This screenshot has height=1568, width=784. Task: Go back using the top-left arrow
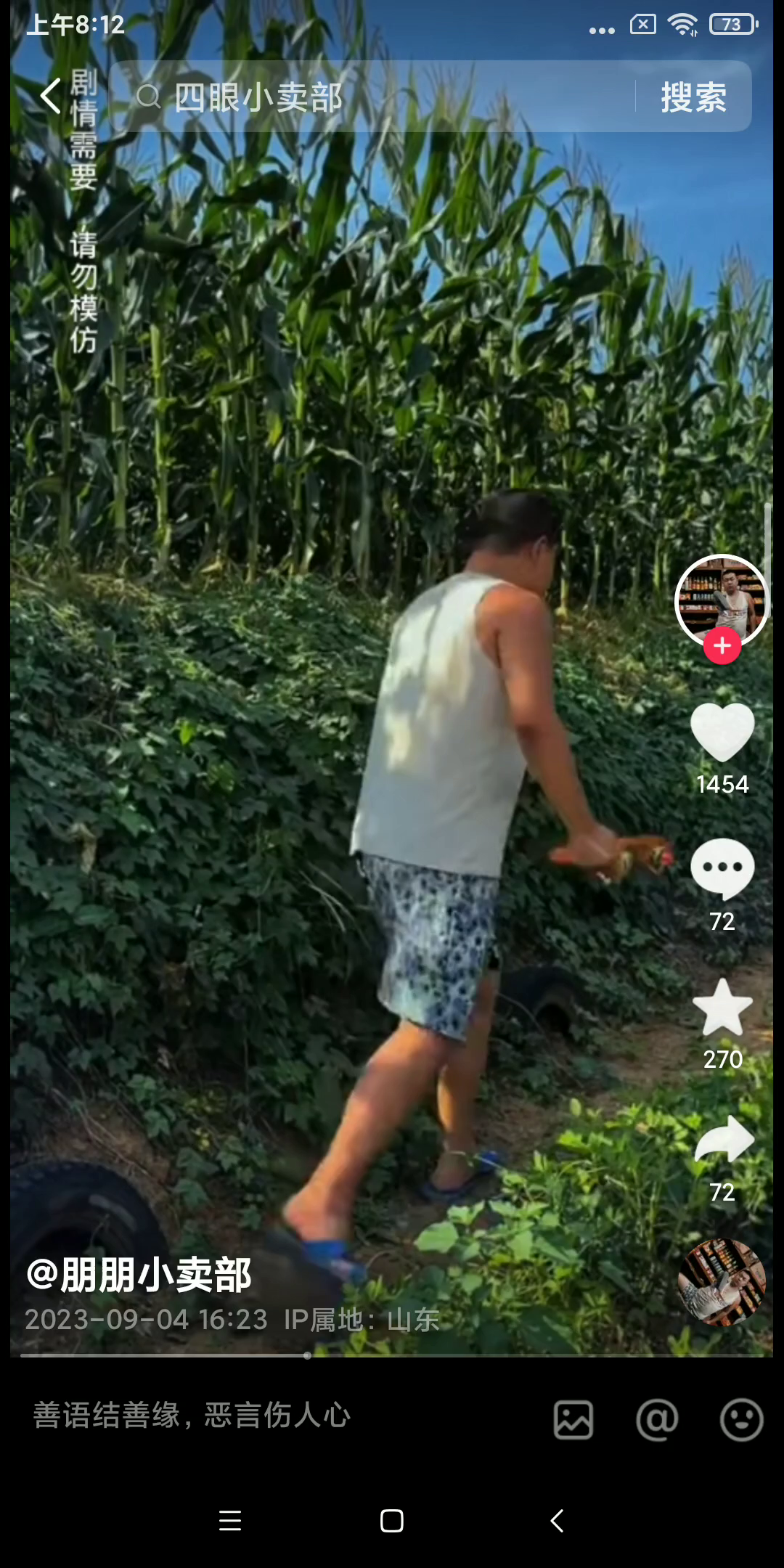(x=49, y=96)
